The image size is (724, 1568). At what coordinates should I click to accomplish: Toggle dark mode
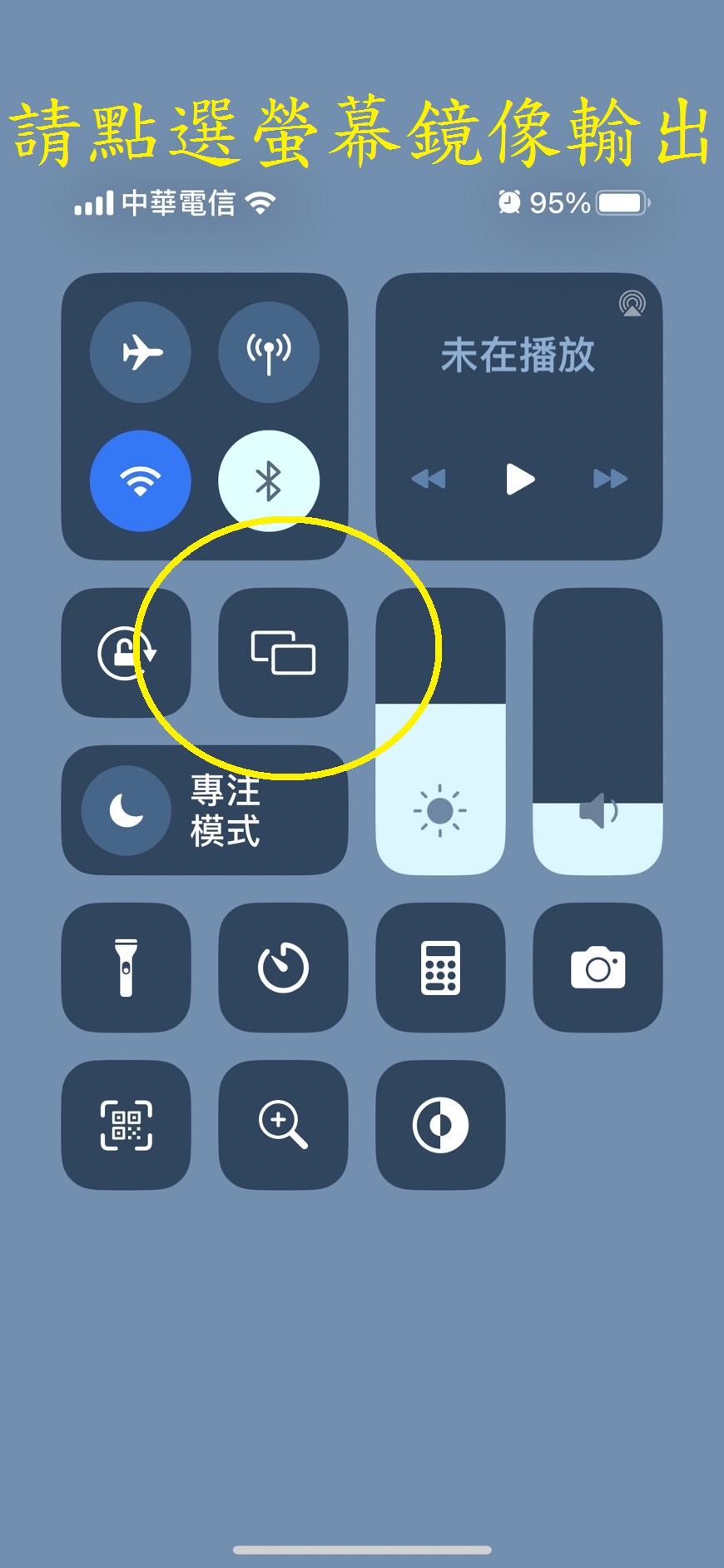[440, 1125]
